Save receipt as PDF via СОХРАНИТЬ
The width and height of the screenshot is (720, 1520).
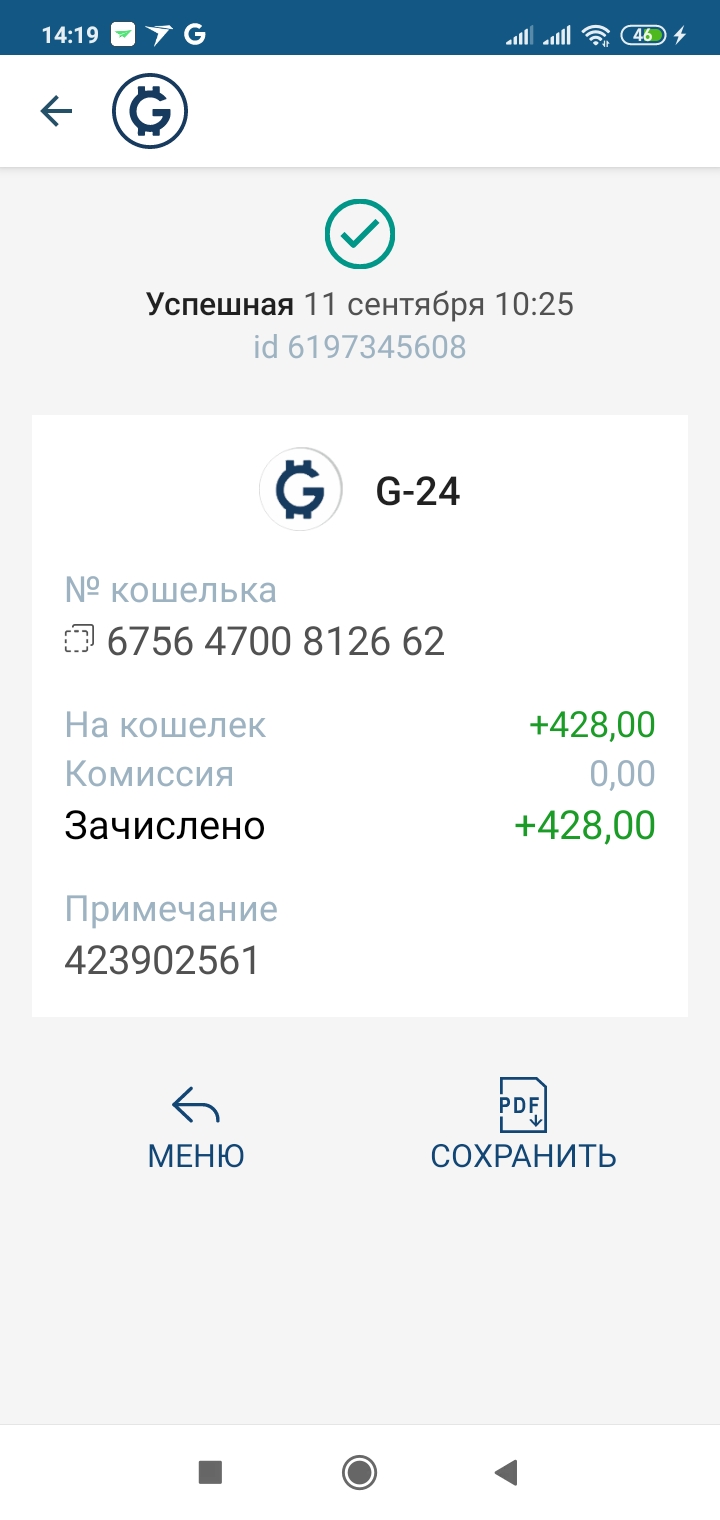pos(523,1128)
